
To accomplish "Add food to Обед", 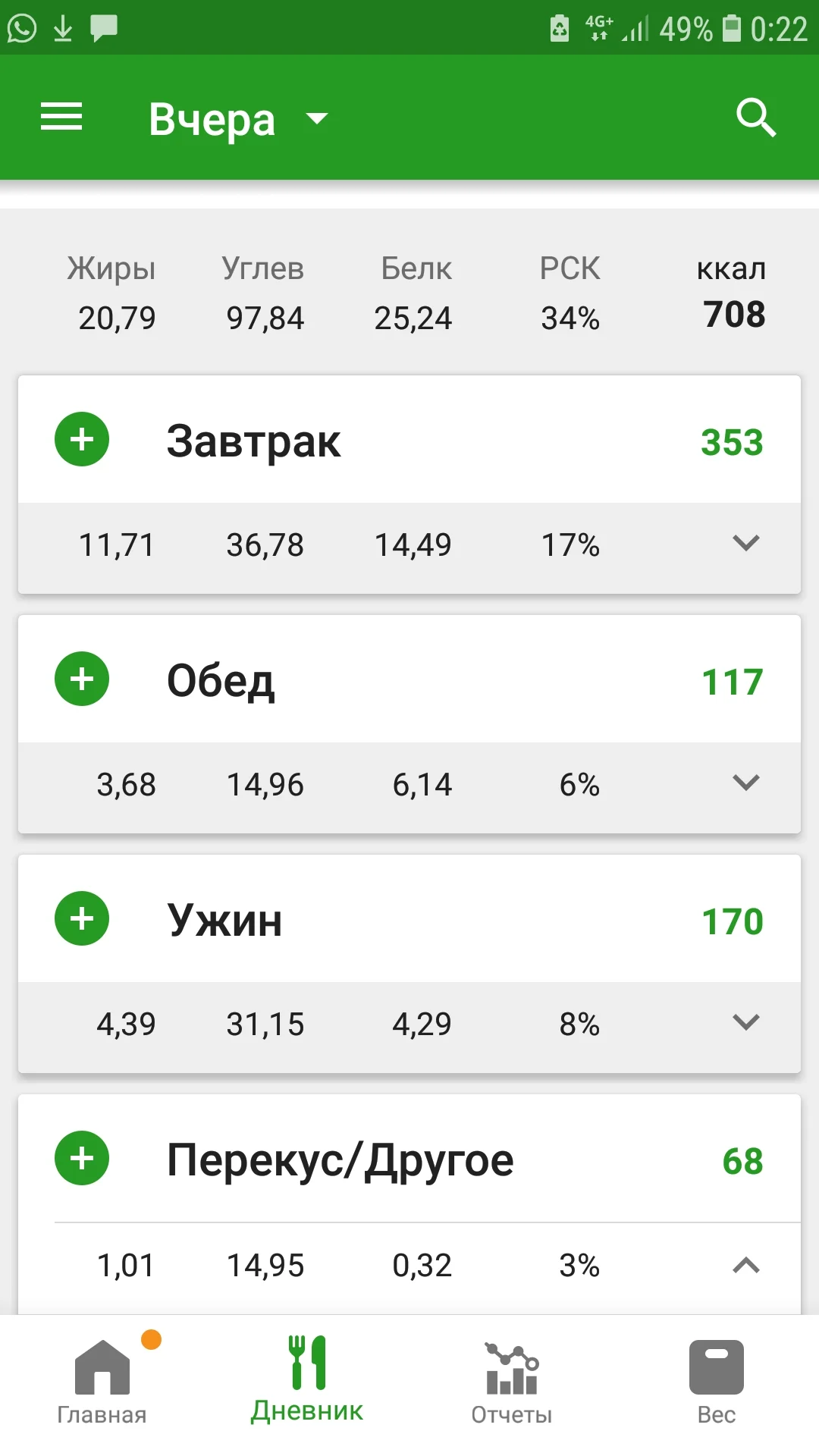I will coord(82,679).
